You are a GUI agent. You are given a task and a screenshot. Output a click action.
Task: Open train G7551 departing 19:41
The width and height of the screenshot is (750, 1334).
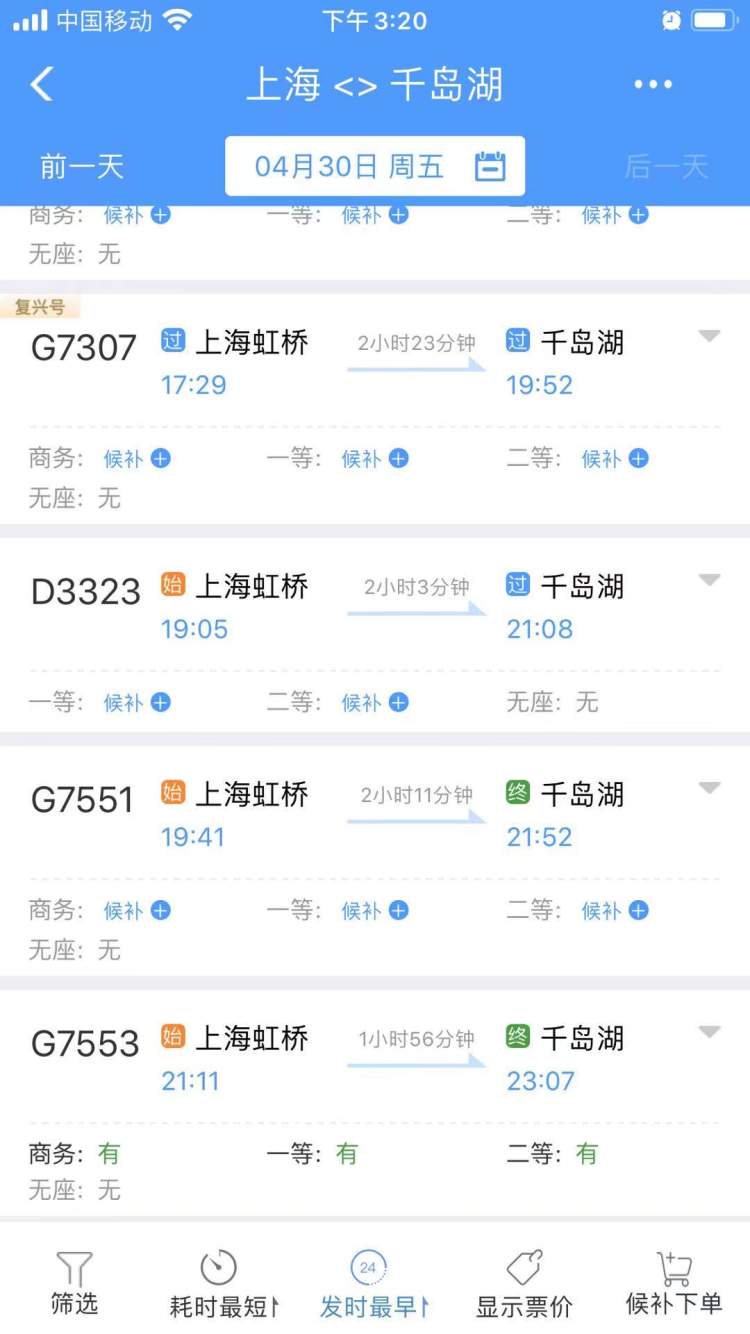(x=375, y=815)
